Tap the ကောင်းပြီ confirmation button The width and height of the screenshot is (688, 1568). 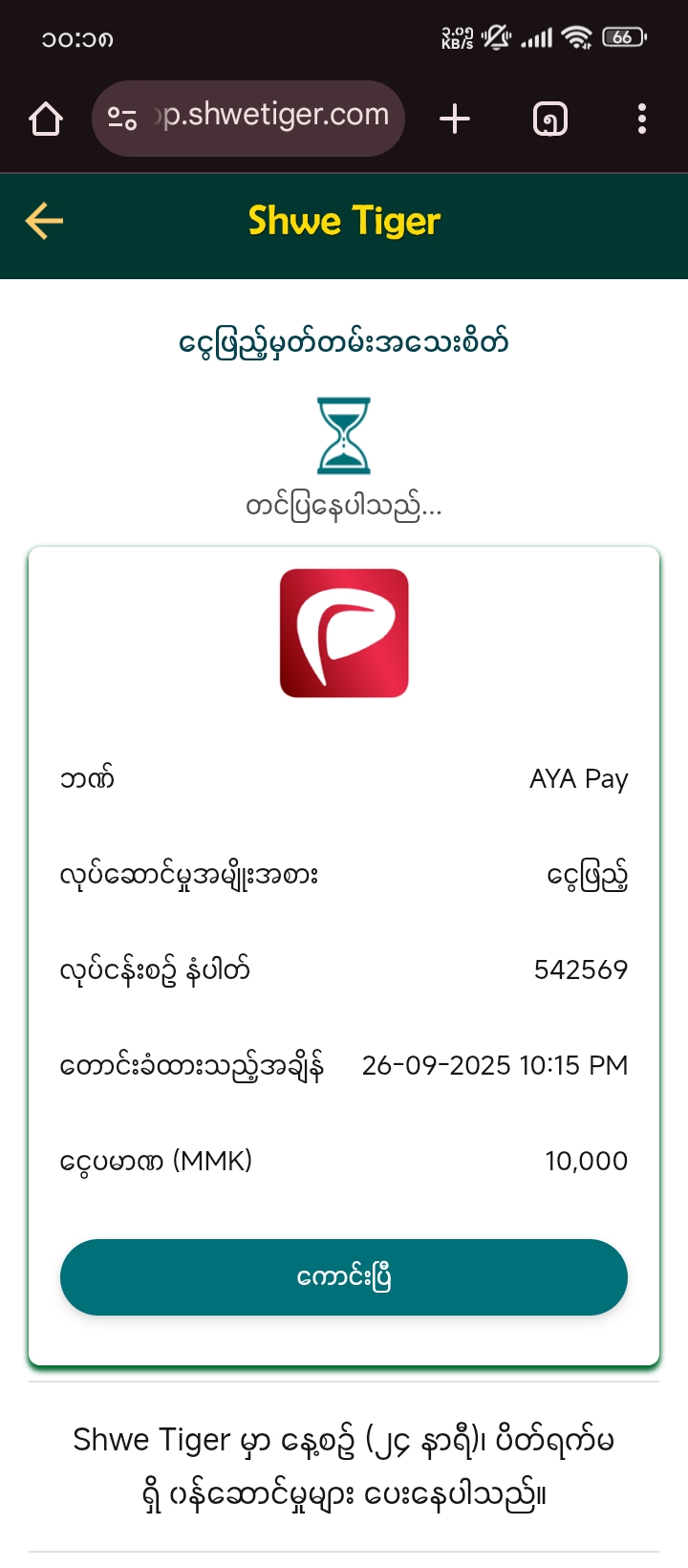tap(344, 1277)
